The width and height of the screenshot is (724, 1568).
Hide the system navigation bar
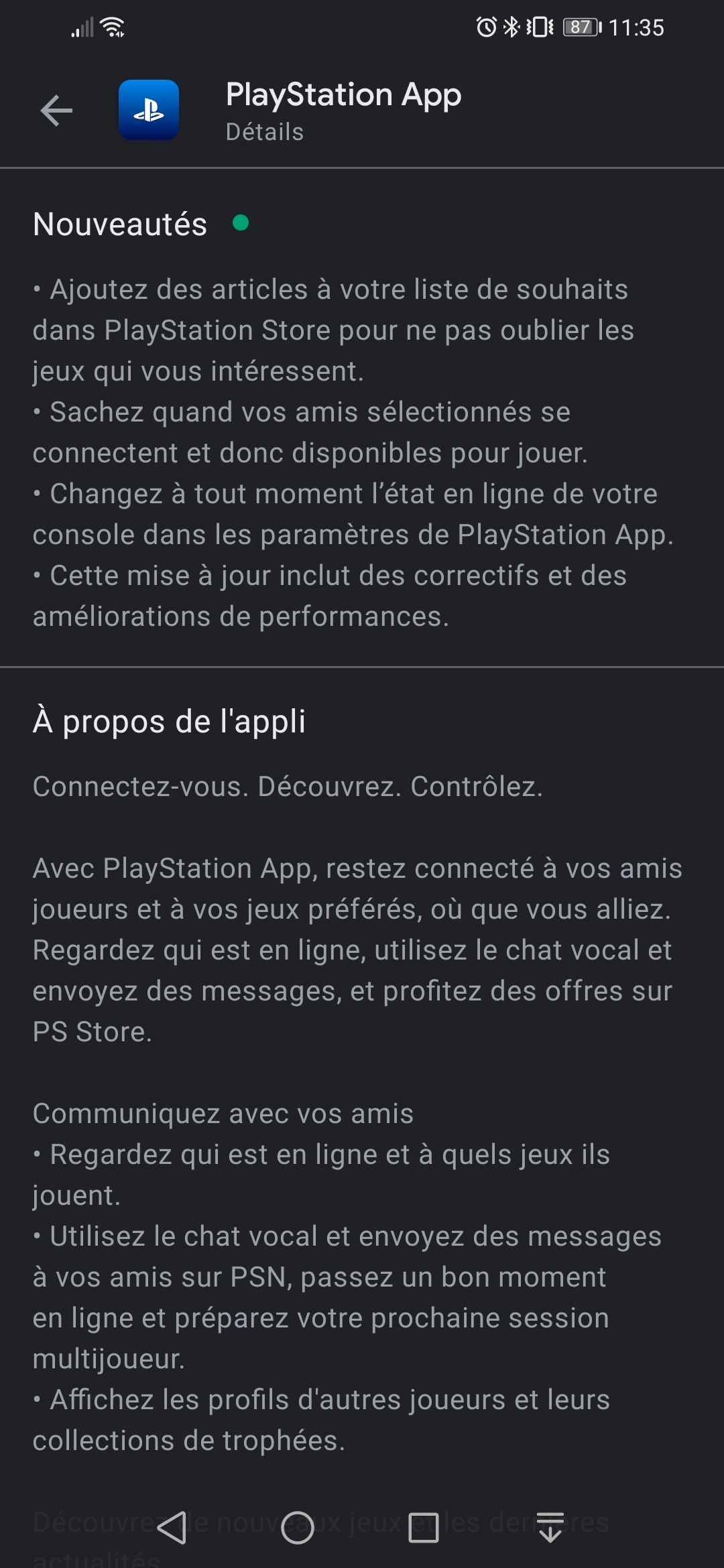tap(550, 1528)
